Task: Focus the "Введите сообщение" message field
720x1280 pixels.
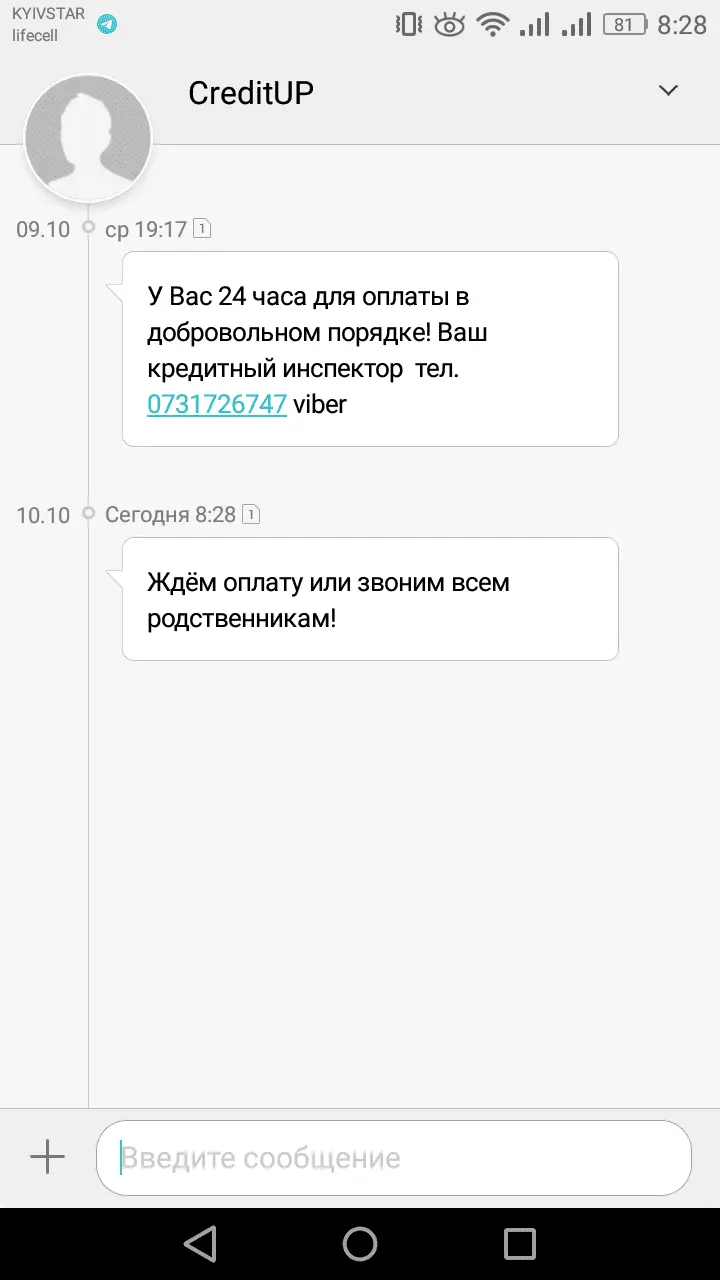Action: tap(393, 1158)
